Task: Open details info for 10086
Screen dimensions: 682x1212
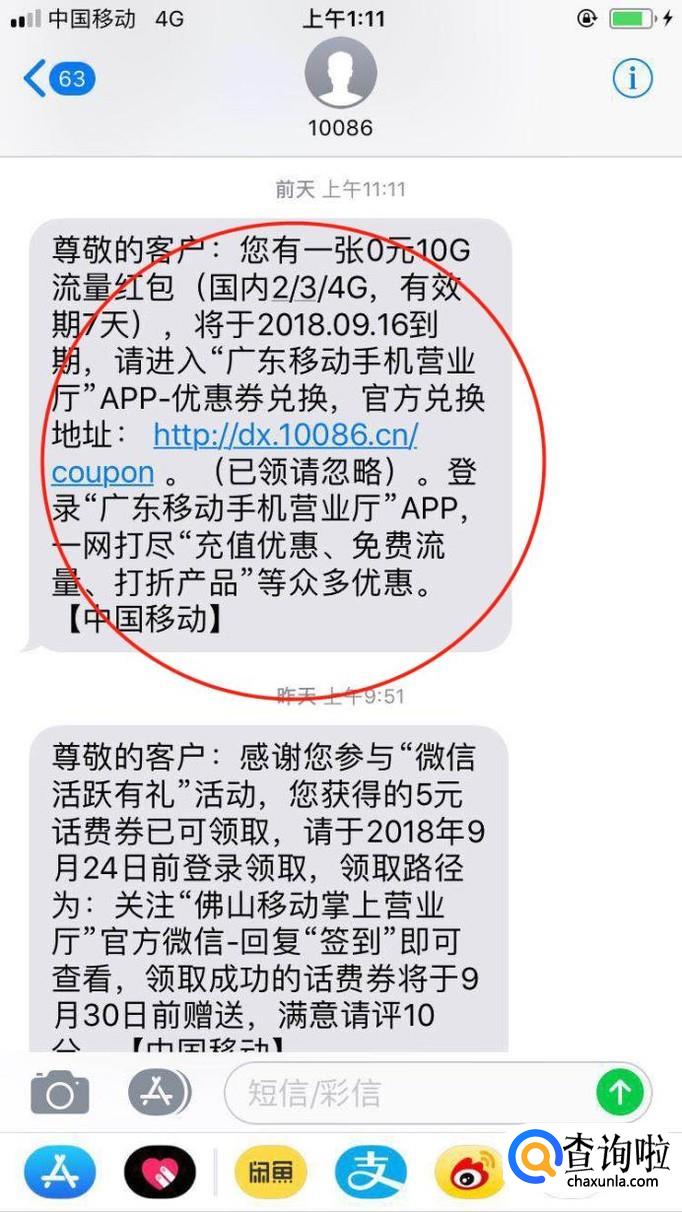Action: pos(632,78)
